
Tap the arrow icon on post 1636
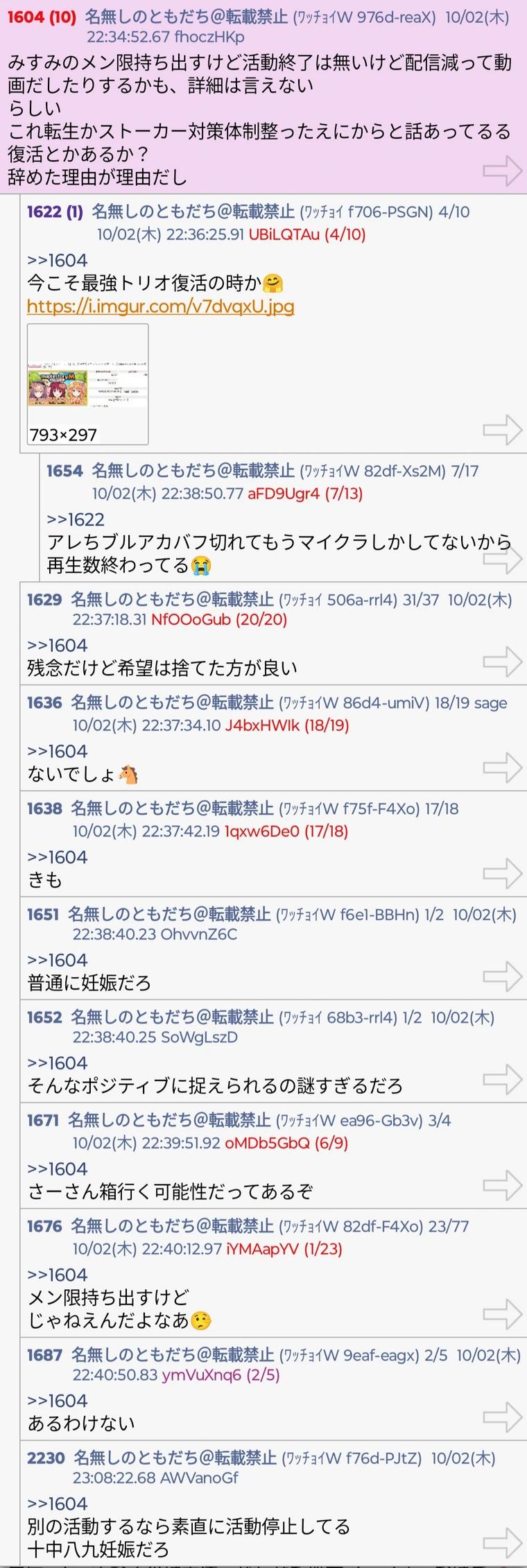click(x=502, y=767)
